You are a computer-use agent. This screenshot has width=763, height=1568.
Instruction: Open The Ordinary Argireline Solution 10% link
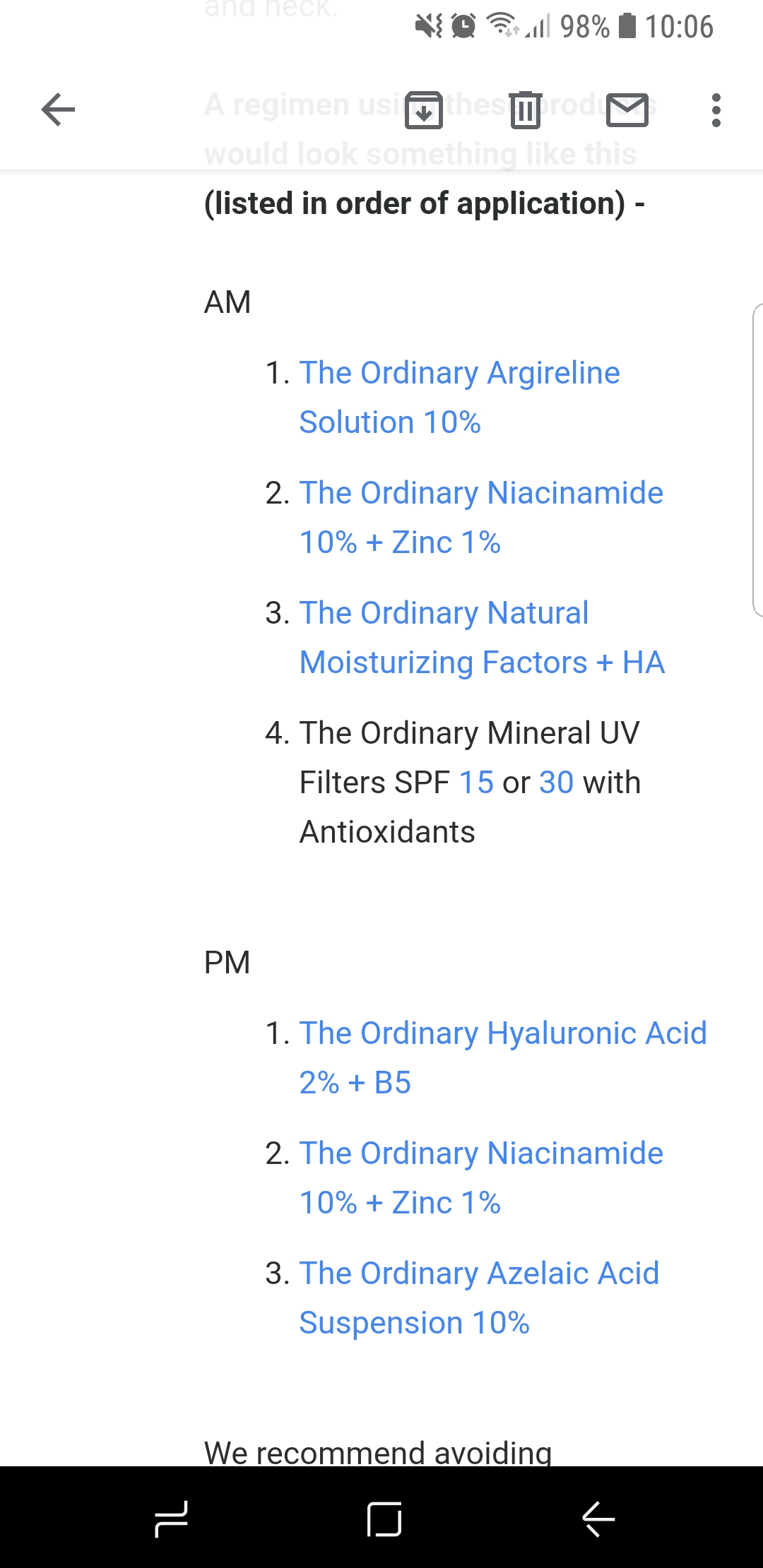459,398
